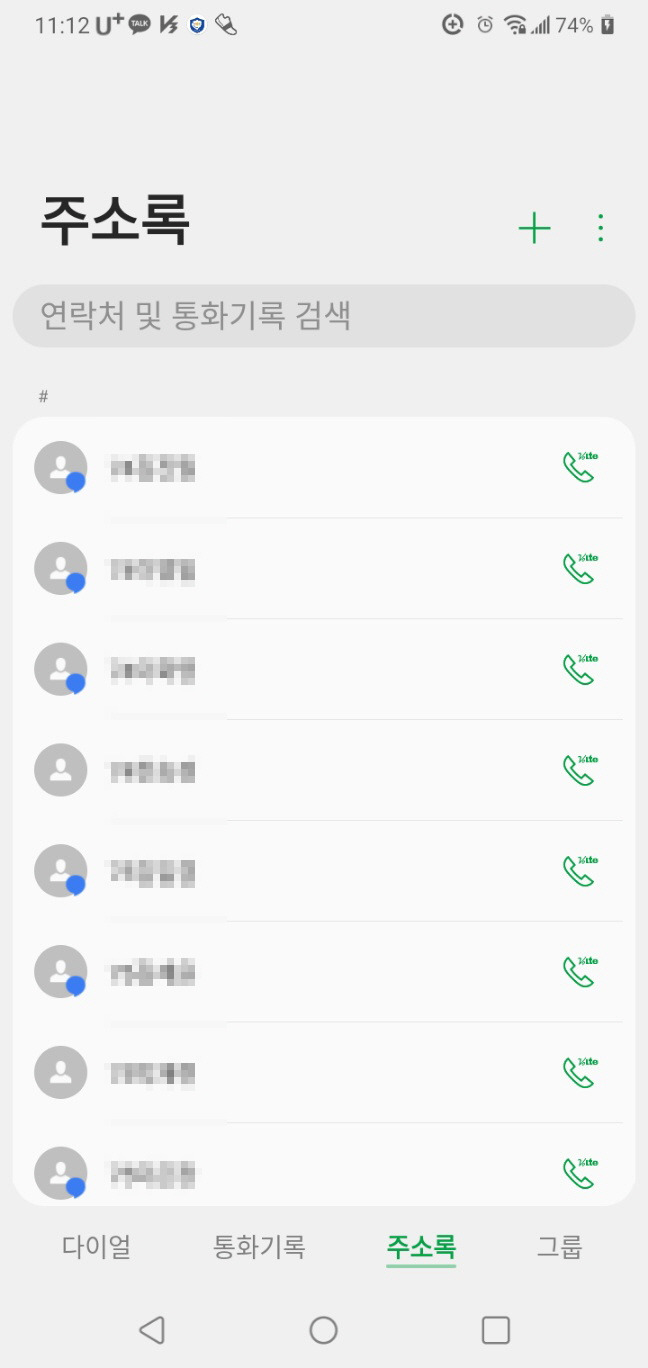This screenshot has height=1368, width=648.
Task: Select the 주소록 tab
Action: click(x=421, y=1247)
